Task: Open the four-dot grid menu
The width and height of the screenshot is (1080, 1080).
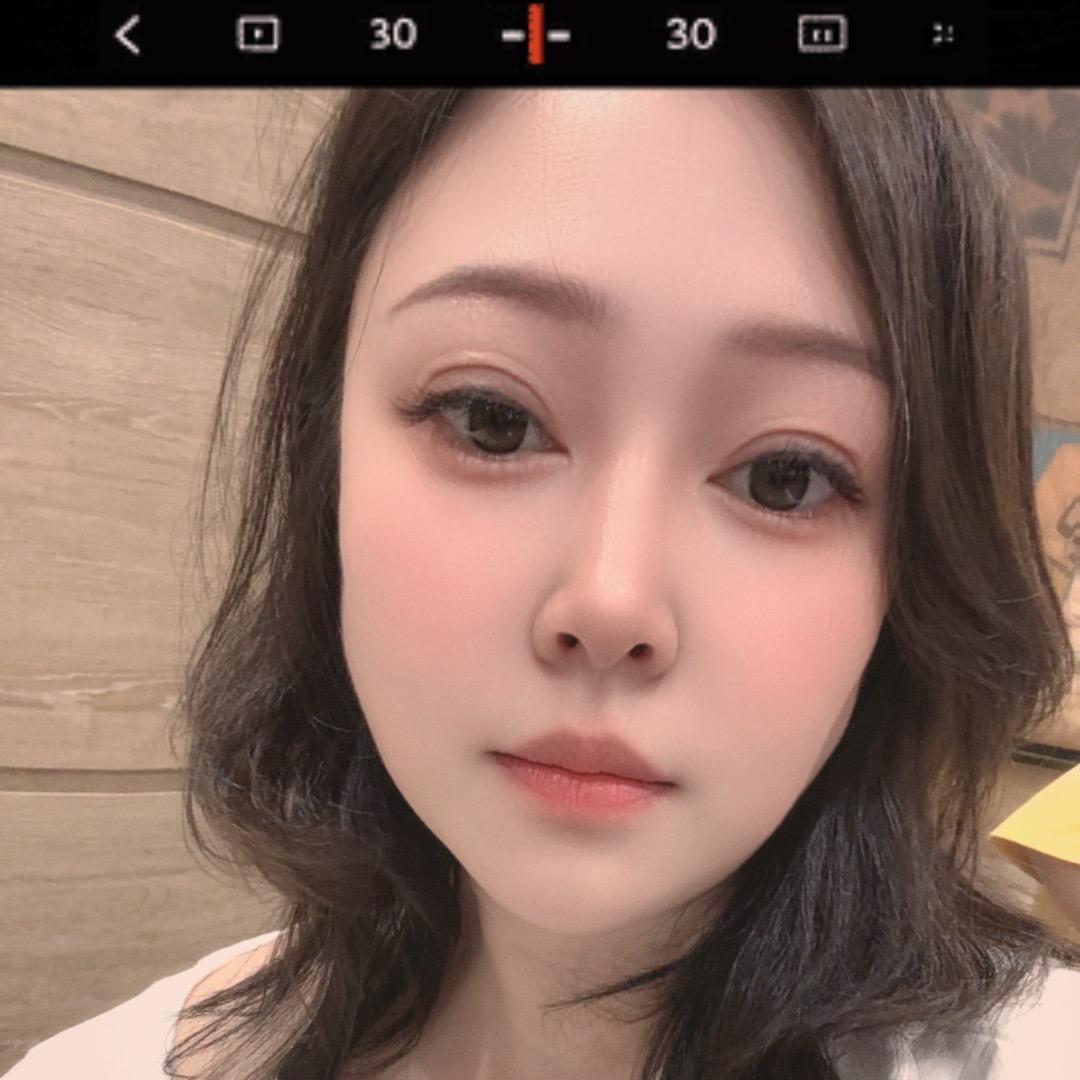Action: click(943, 34)
